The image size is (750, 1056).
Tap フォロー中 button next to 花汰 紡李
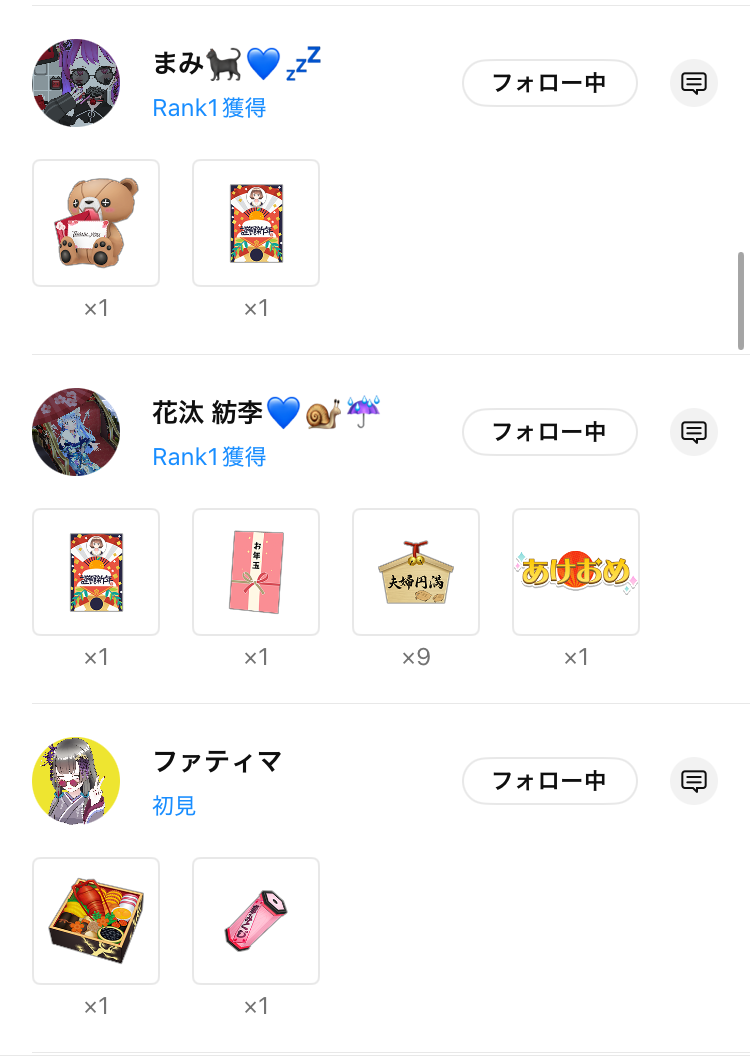coord(549,432)
